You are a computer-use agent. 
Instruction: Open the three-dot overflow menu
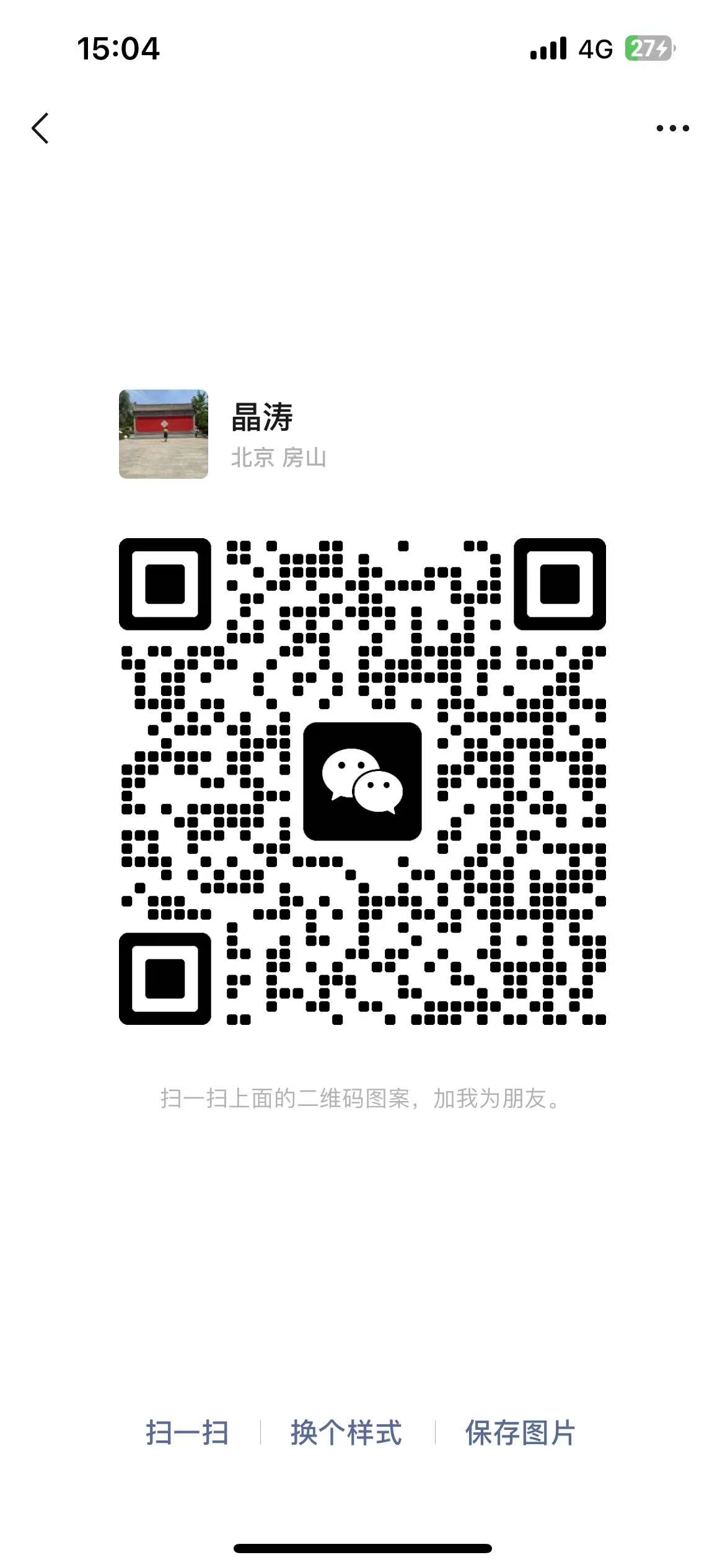click(x=672, y=129)
